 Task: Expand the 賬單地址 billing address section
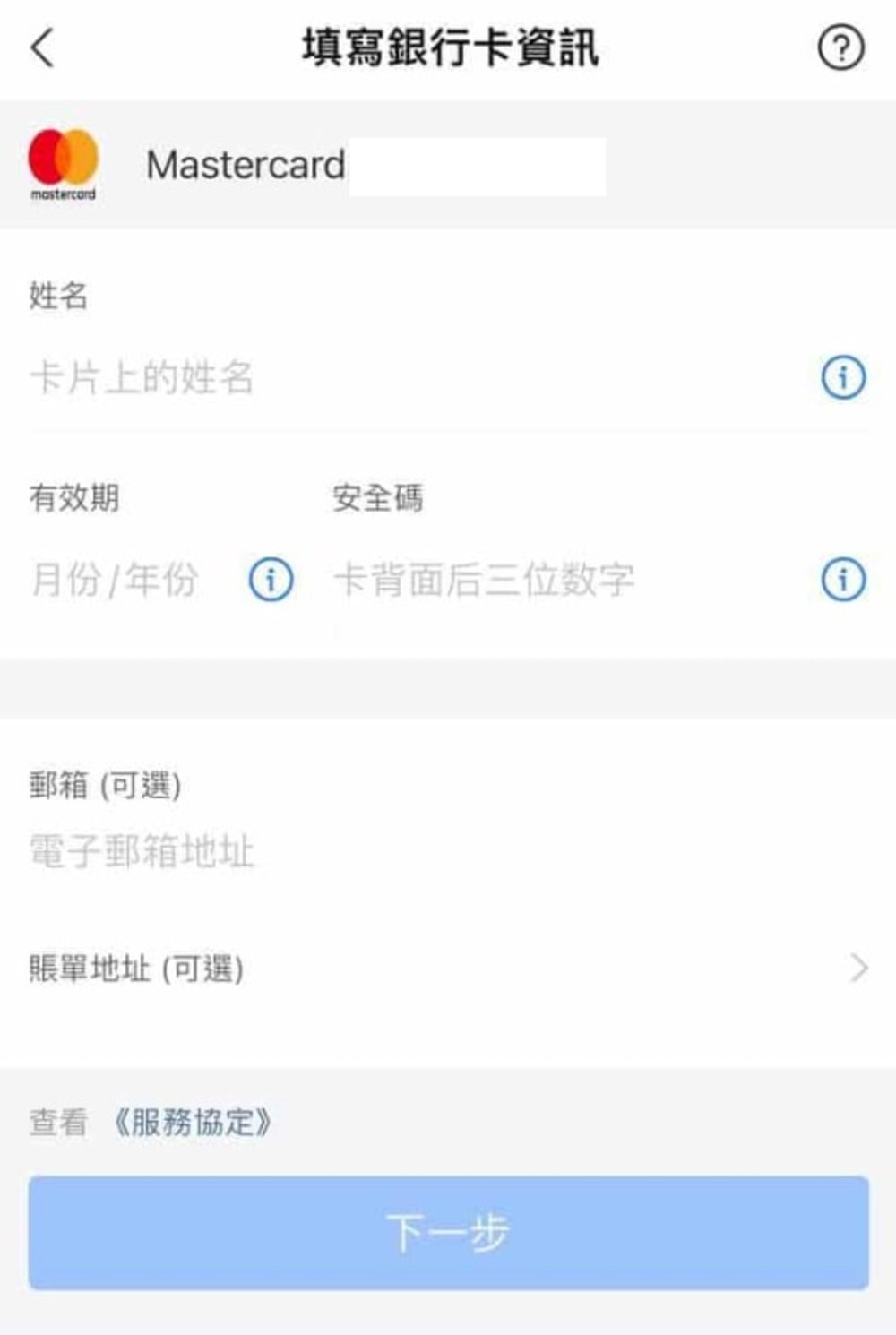coord(448,968)
